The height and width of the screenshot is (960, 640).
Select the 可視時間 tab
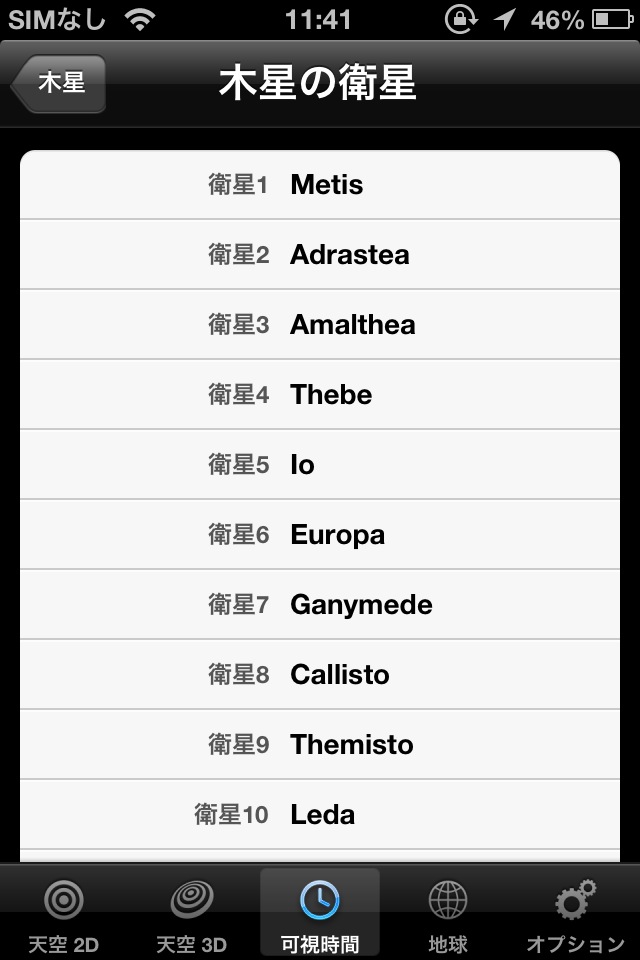click(x=320, y=914)
